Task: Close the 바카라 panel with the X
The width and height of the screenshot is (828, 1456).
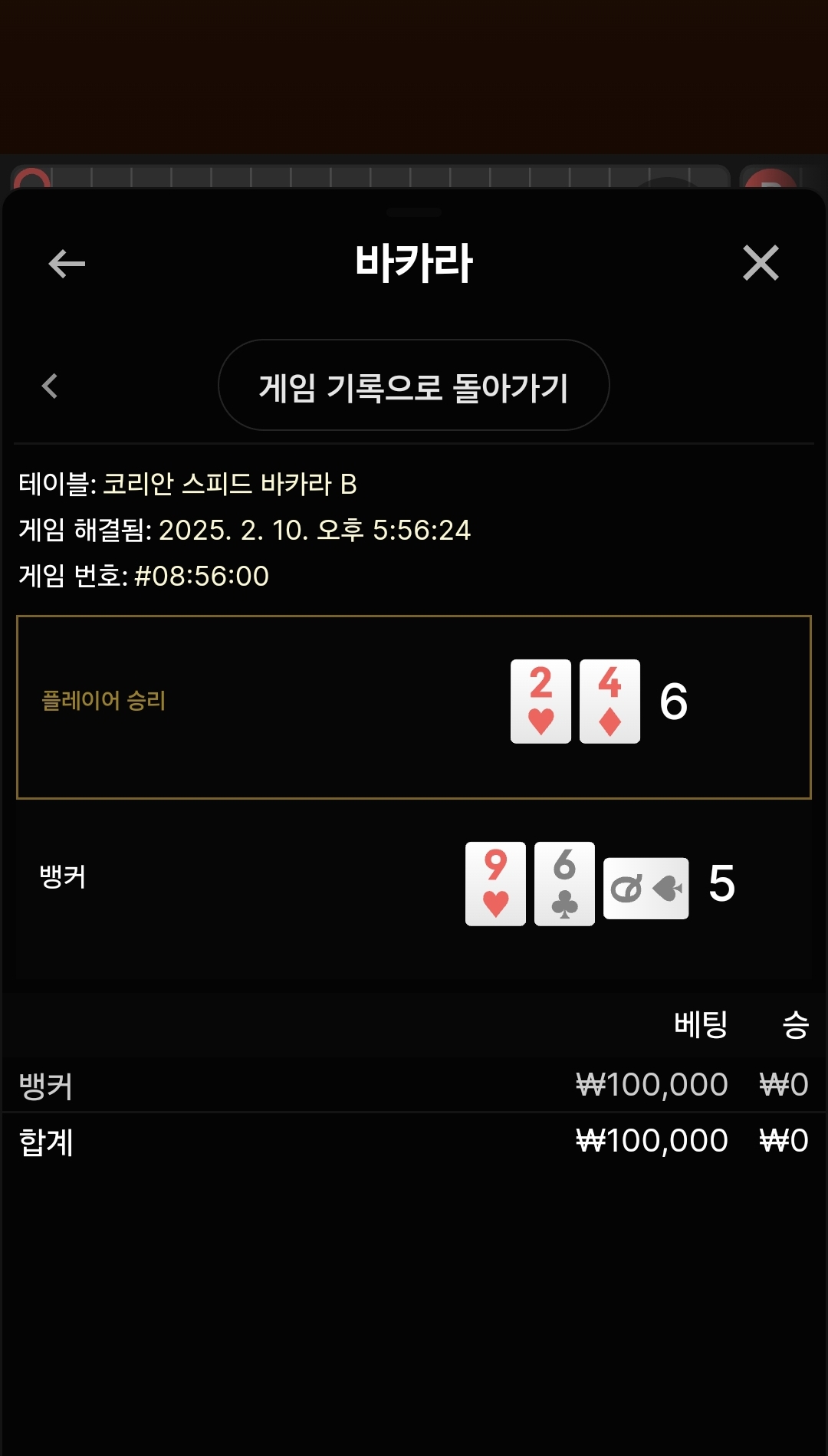Action: click(x=761, y=263)
